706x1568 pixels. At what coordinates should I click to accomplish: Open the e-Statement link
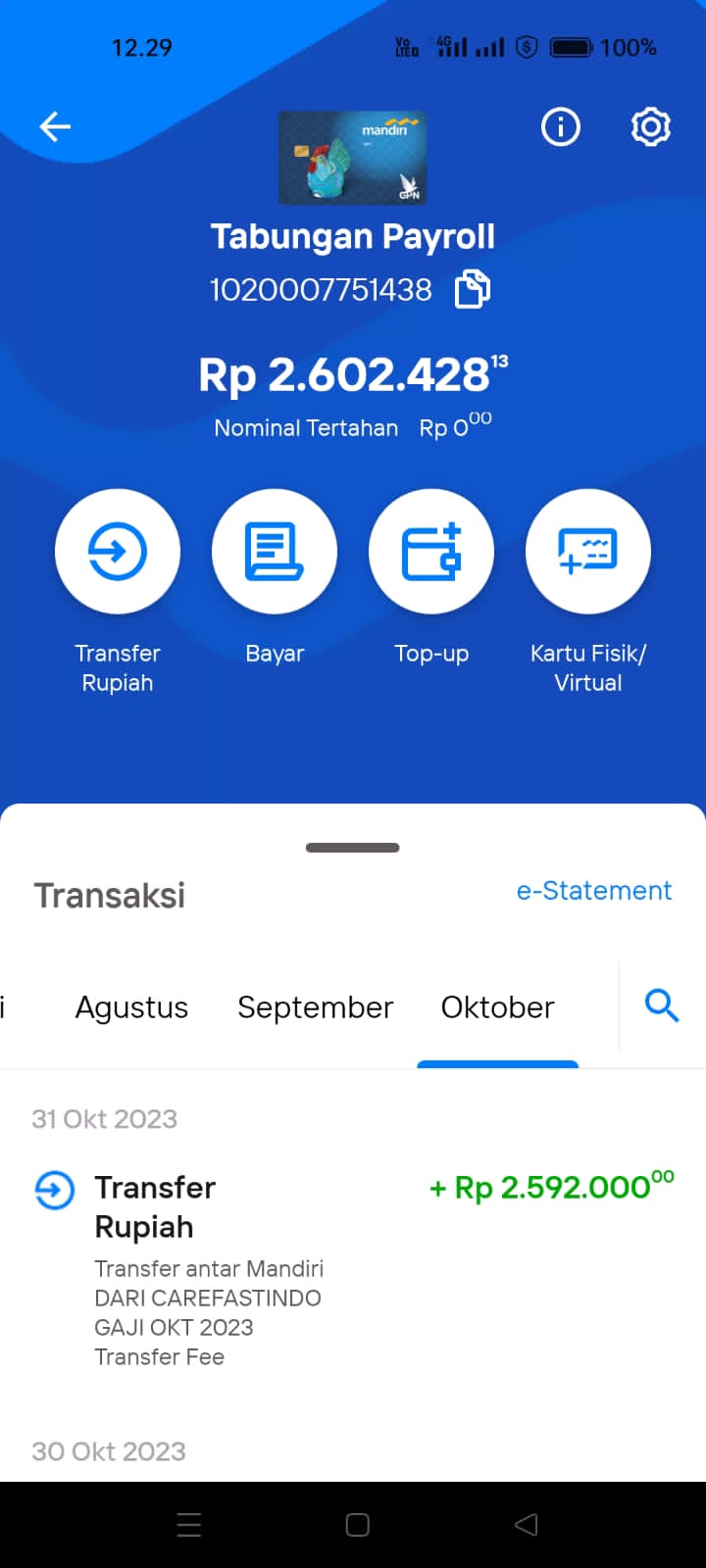point(594,891)
